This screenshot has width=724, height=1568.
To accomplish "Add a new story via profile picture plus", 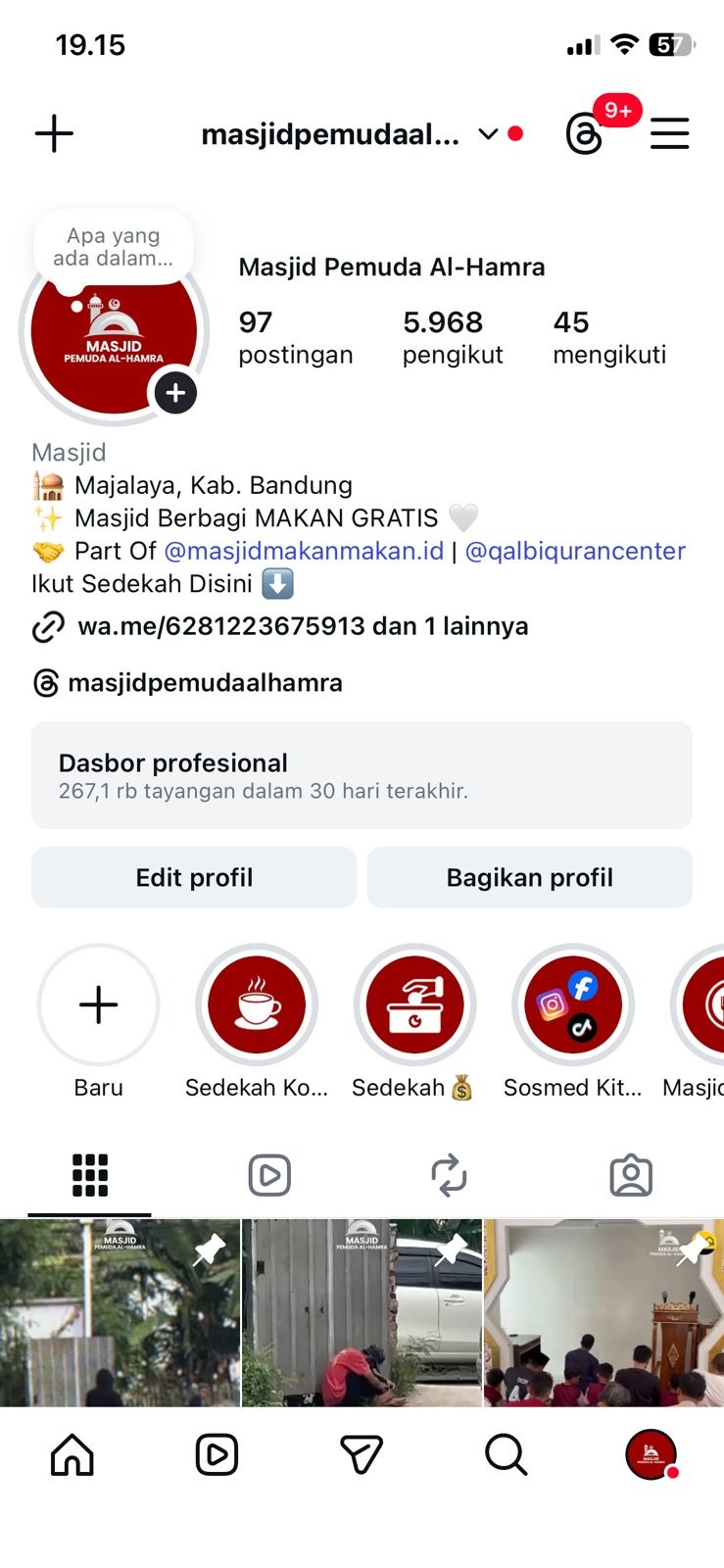I will 175,393.
